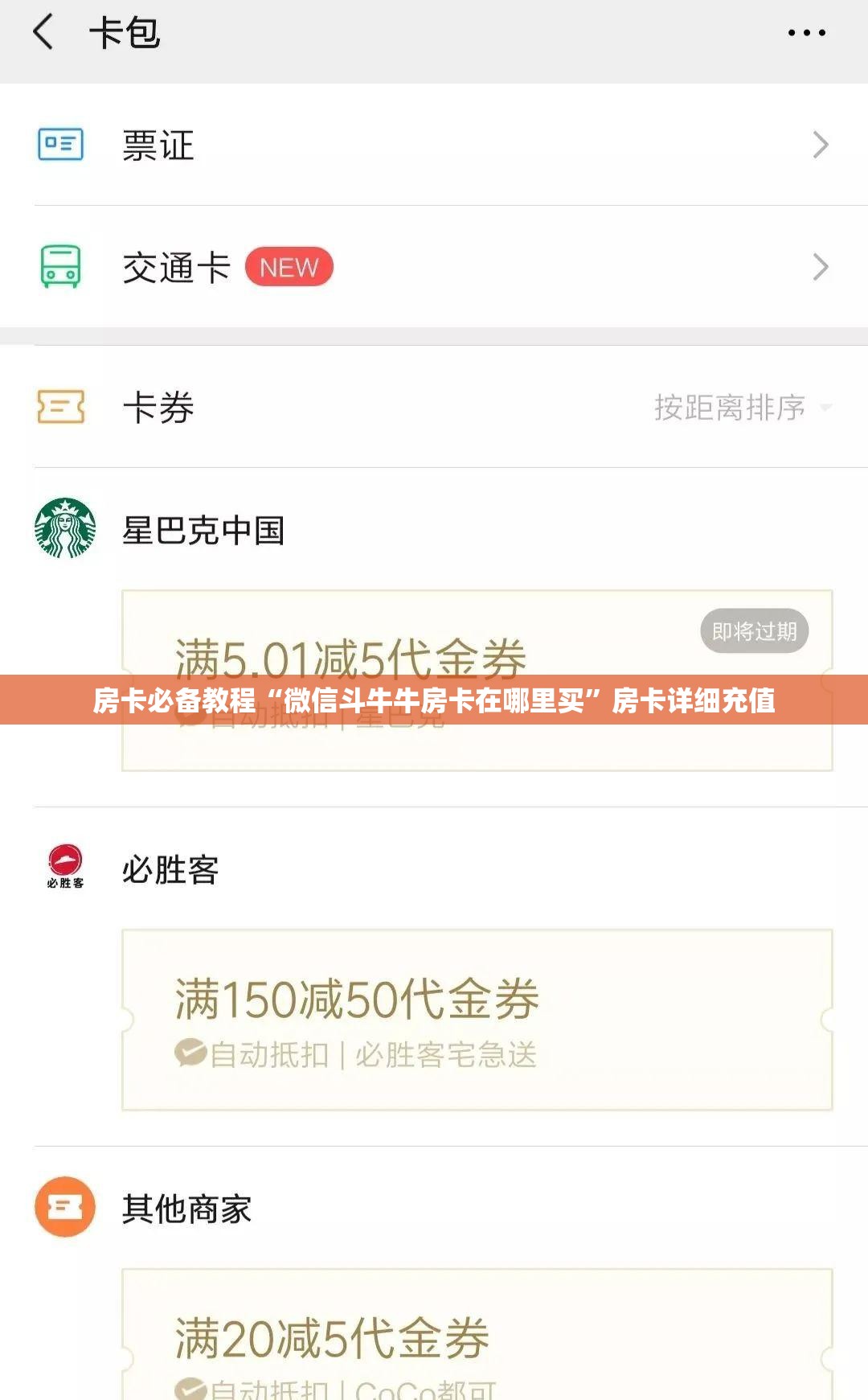Open the 满20减5代金券 coupon card
The height and width of the screenshot is (1400, 868).
click(476, 1339)
